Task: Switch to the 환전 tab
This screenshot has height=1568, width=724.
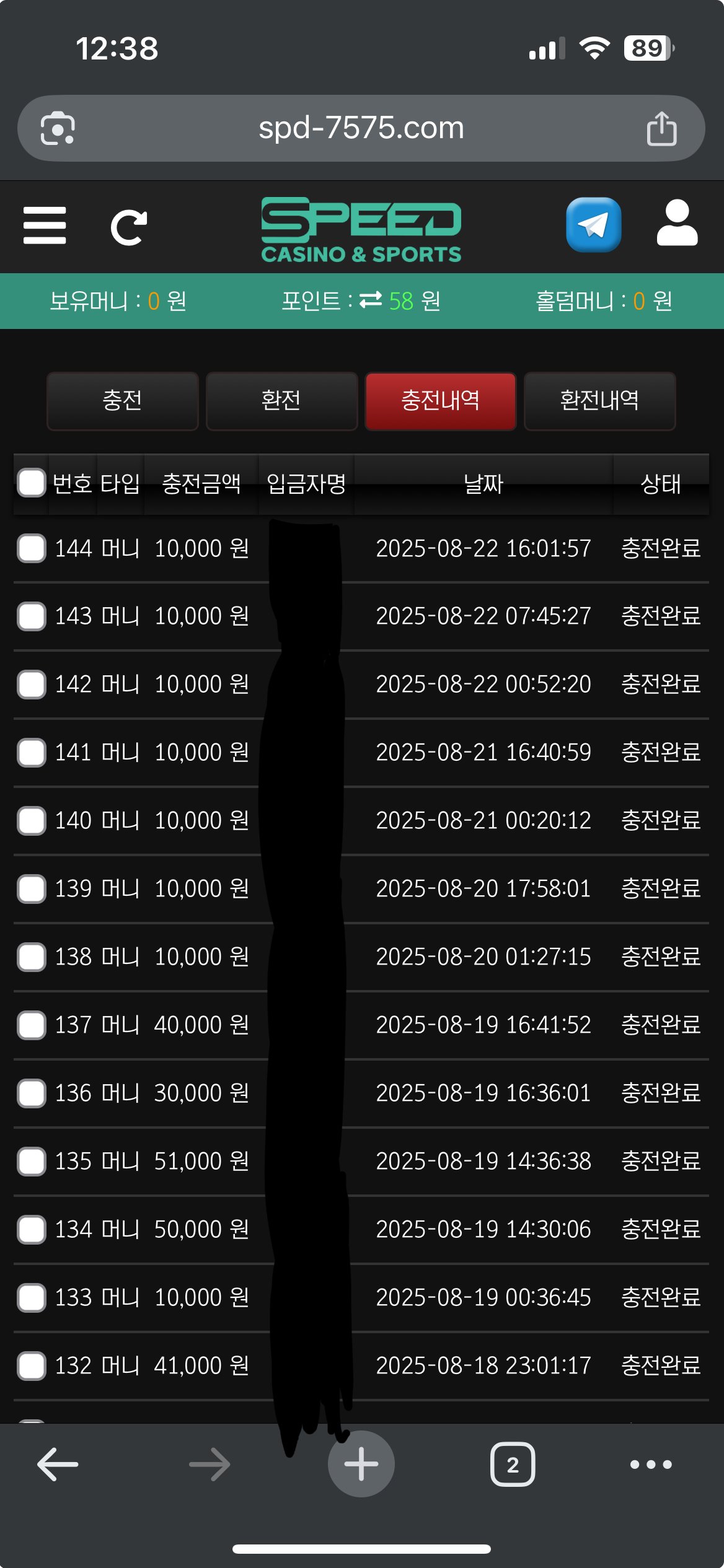Action: [281, 401]
